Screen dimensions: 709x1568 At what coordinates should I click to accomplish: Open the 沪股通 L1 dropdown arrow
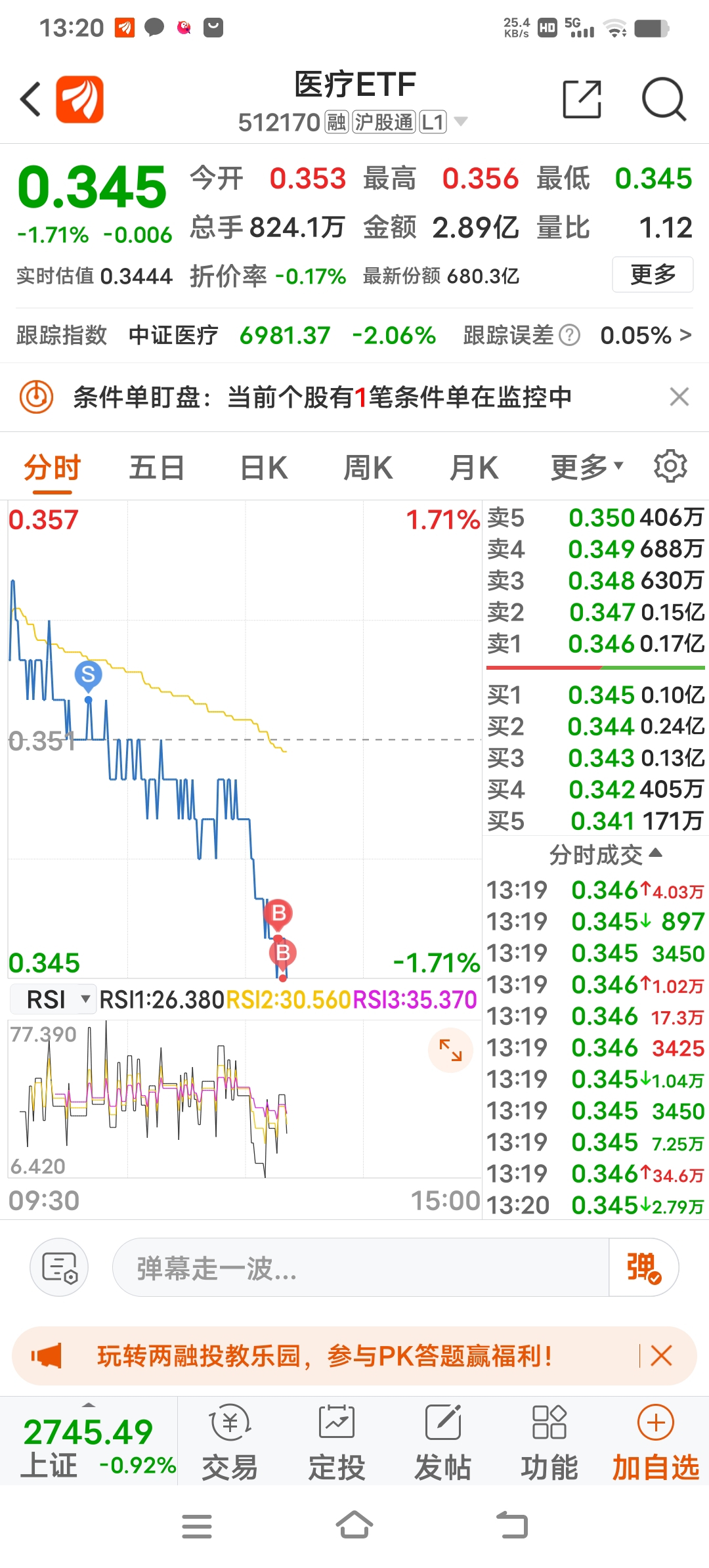(x=462, y=121)
